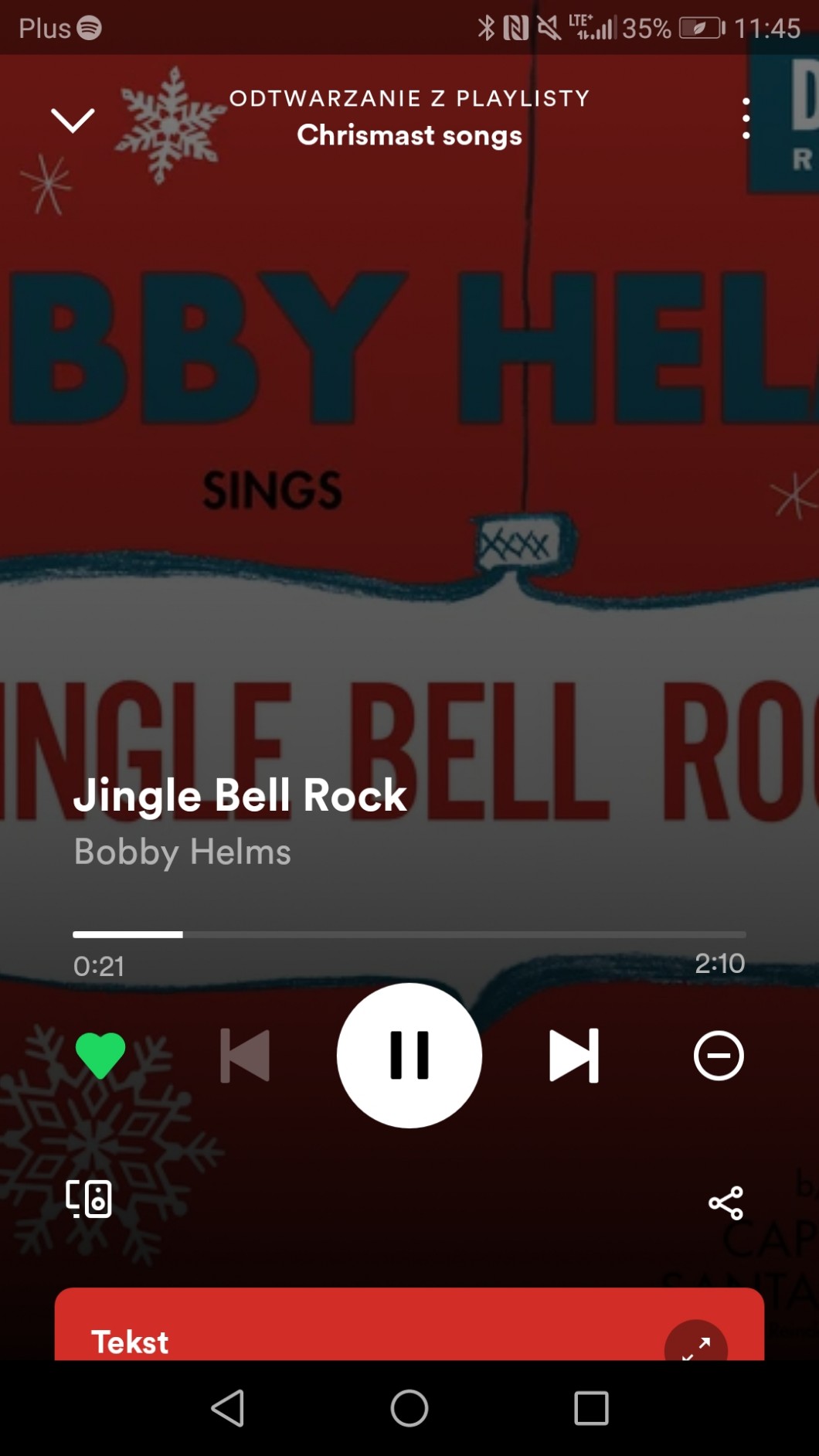
Task: Share this song
Action: tap(726, 1203)
